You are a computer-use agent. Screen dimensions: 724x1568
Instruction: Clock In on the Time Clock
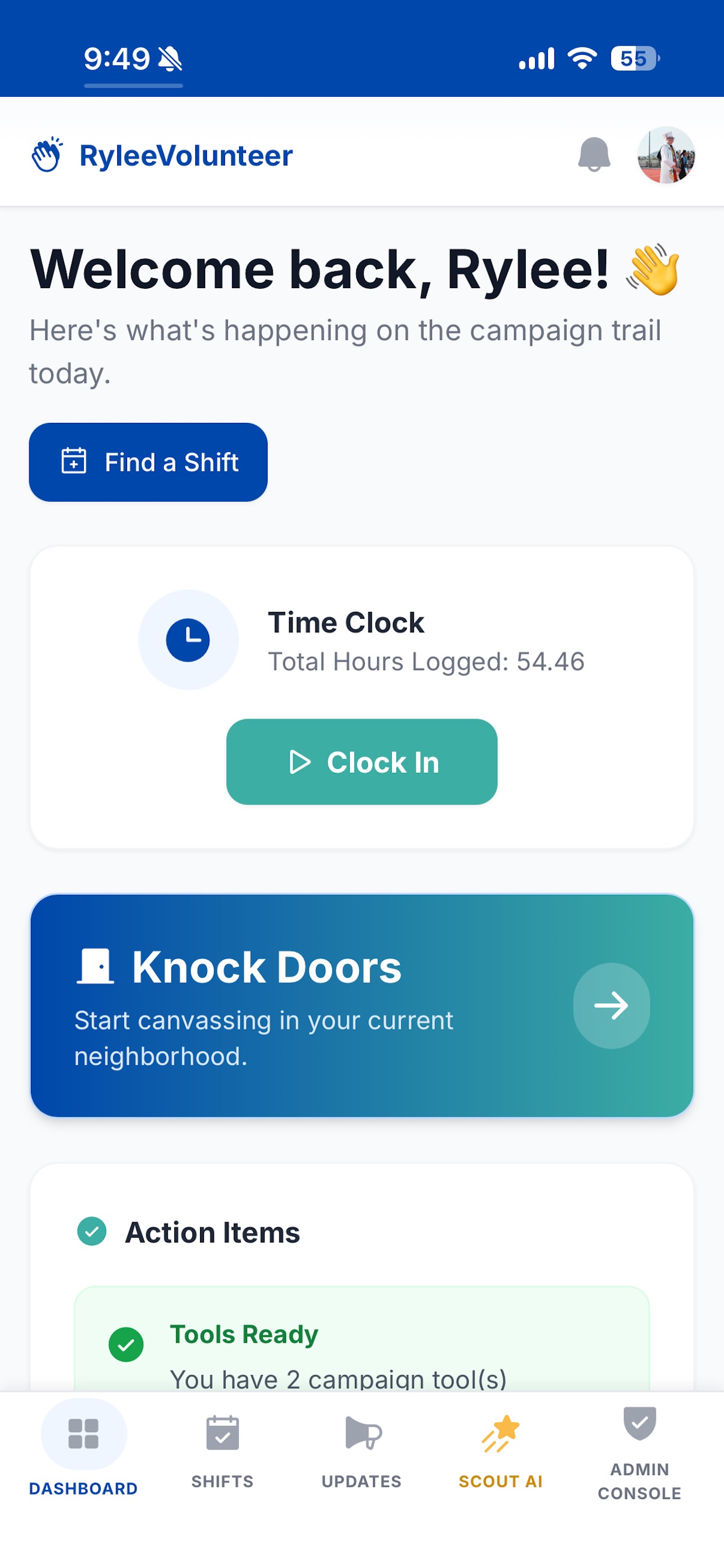coord(362,761)
